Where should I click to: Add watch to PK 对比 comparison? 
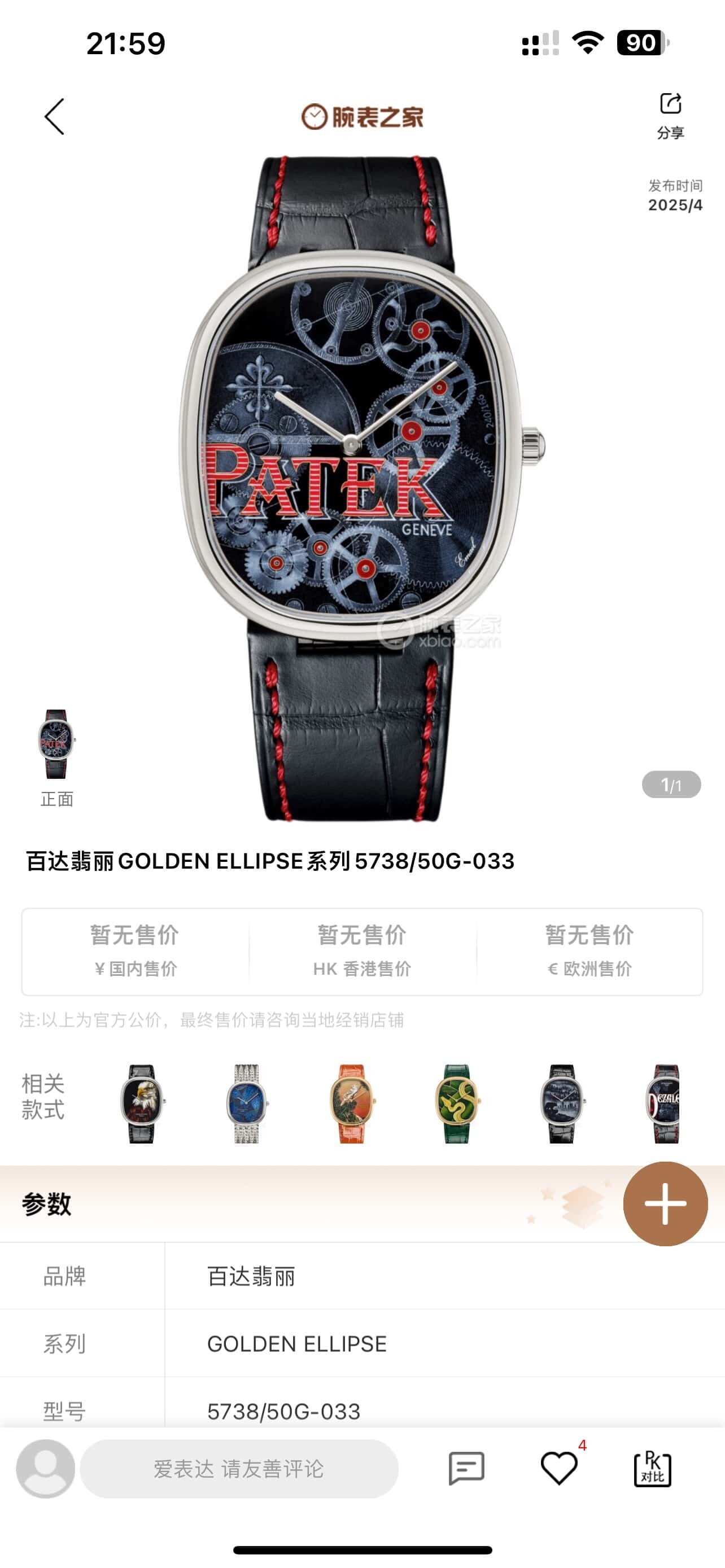click(x=653, y=1468)
